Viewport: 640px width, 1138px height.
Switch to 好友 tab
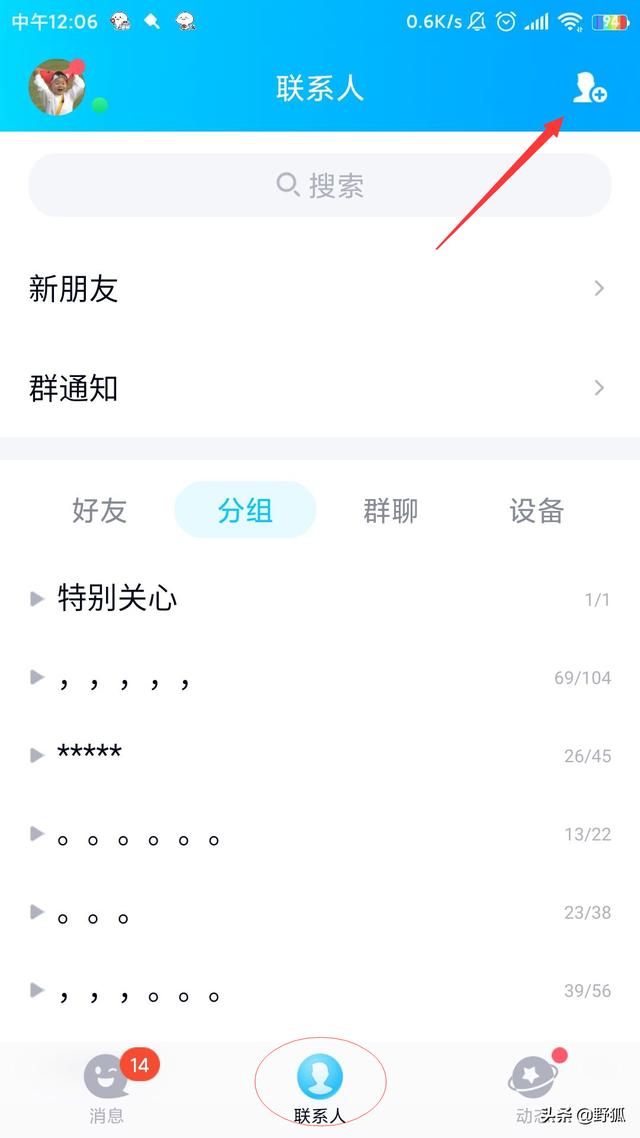99,510
